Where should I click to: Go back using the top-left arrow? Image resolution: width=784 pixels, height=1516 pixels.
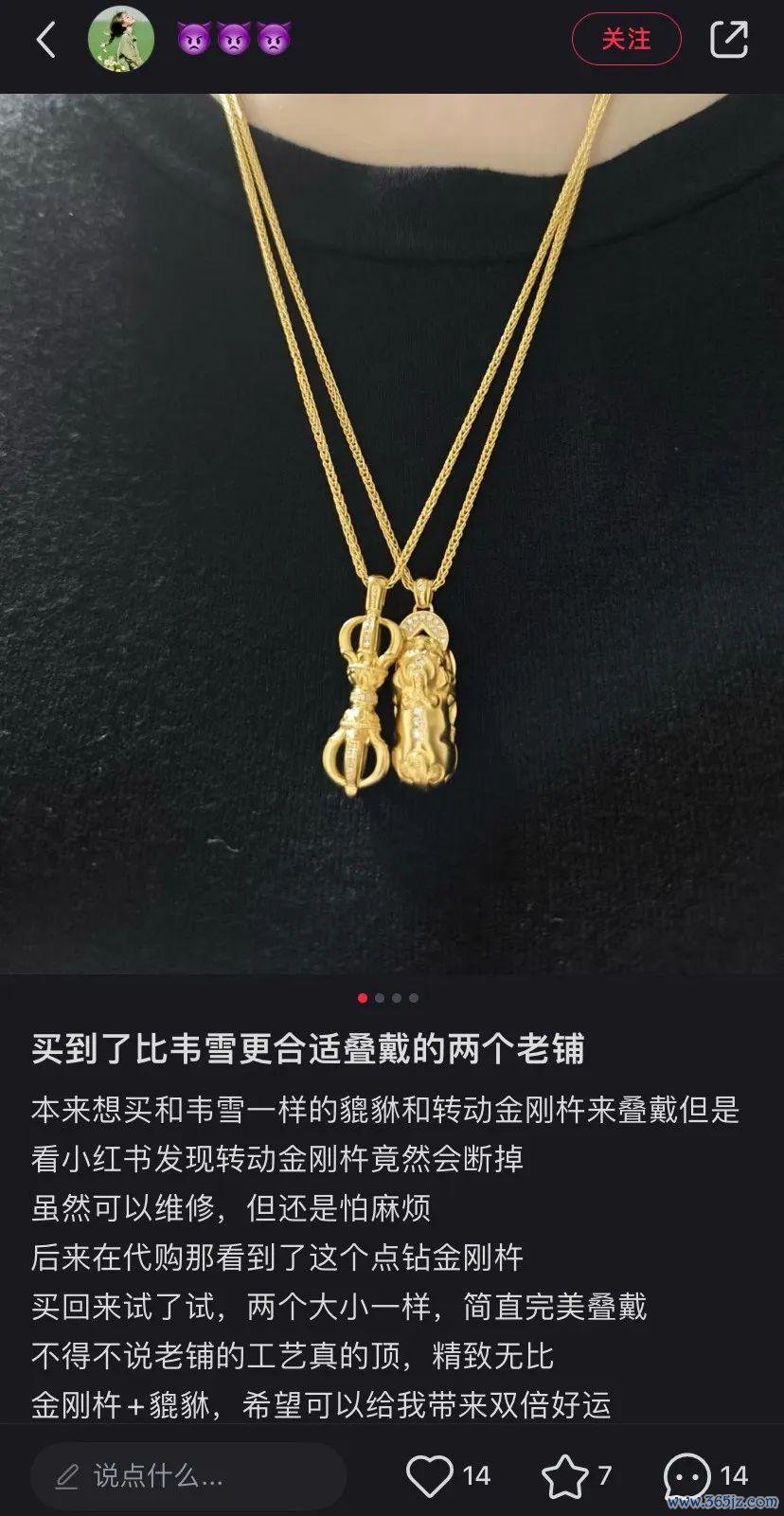point(45,40)
